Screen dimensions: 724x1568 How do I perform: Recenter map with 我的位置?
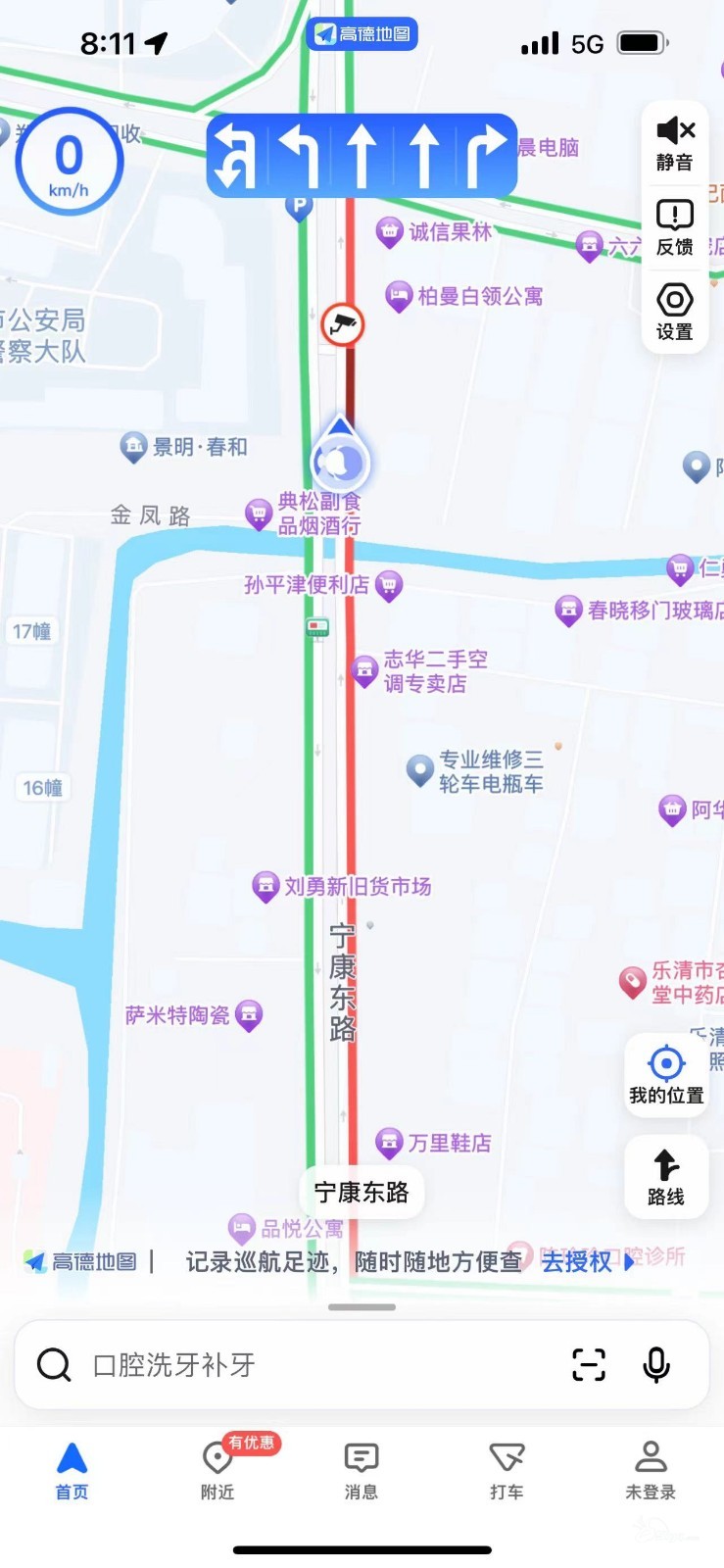click(x=666, y=1075)
